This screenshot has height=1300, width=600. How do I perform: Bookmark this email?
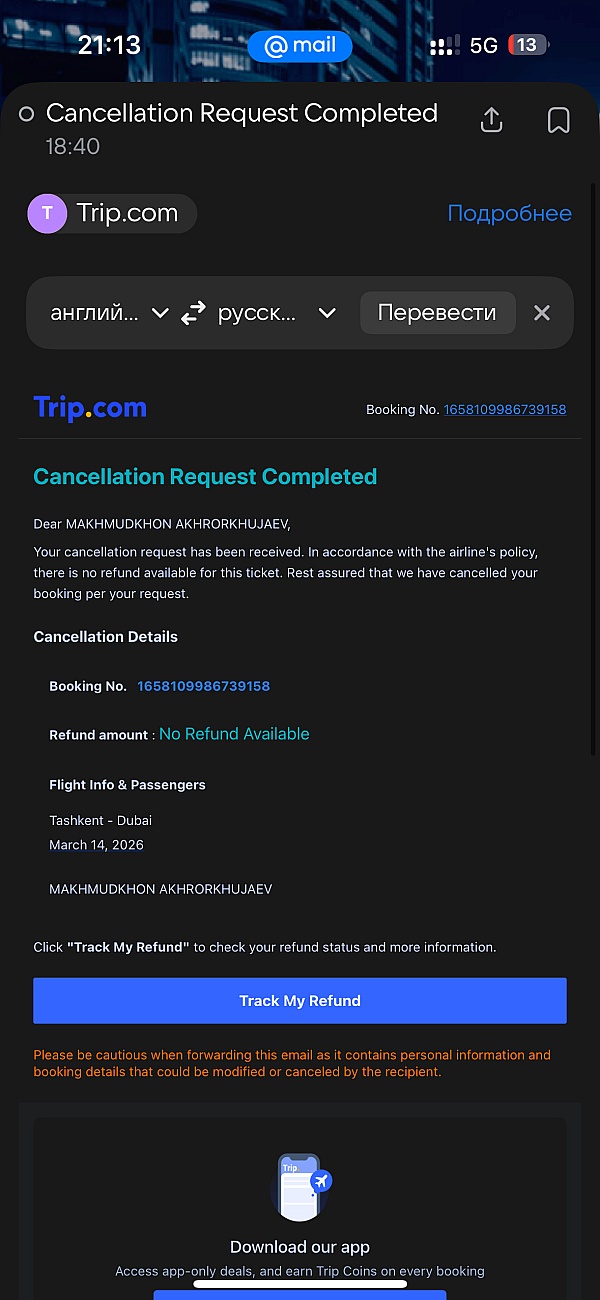tap(558, 120)
